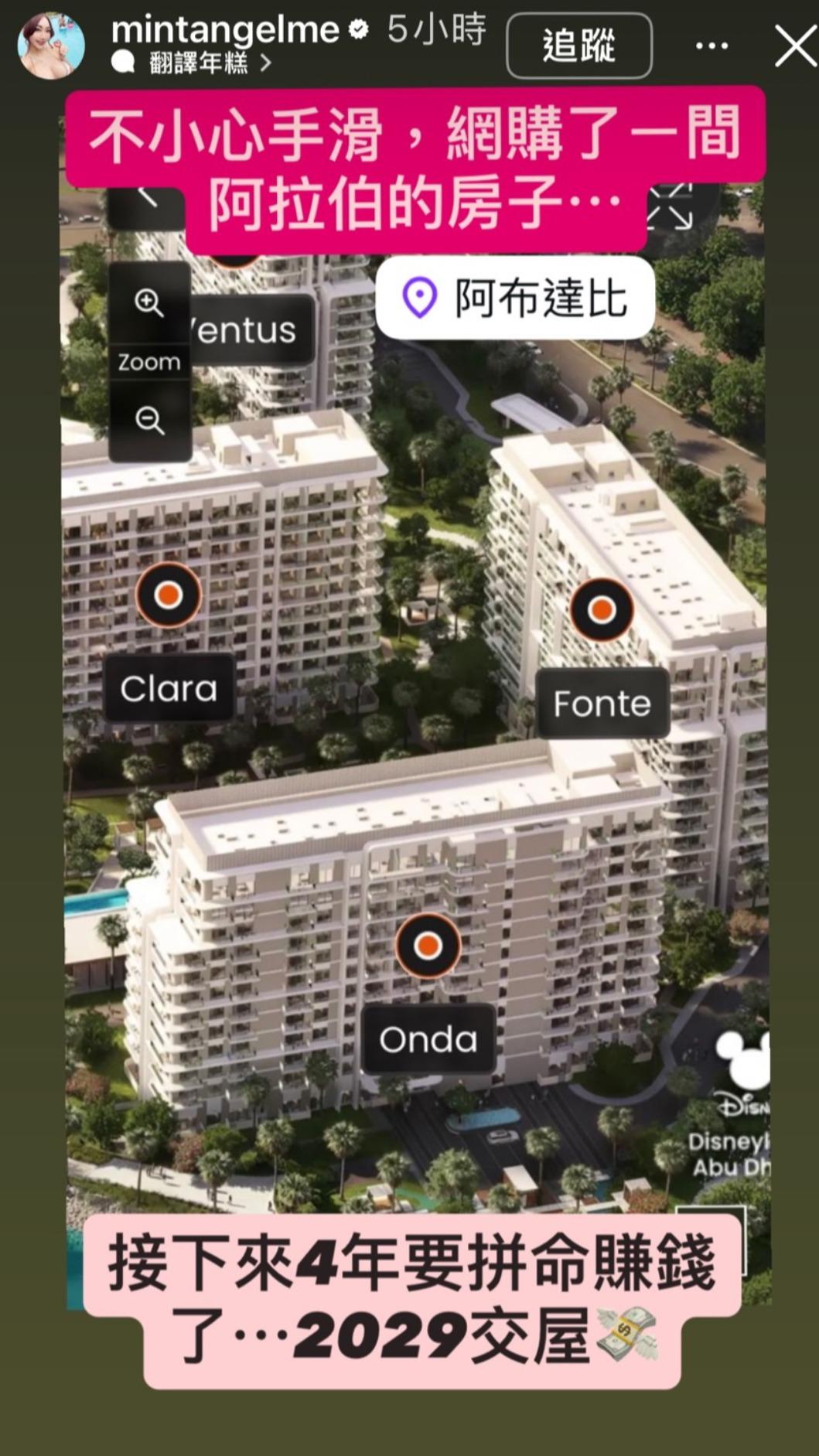The image size is (819, 1456).
Task: Open mintangelme's profile picture
Action: click(51, 45)
